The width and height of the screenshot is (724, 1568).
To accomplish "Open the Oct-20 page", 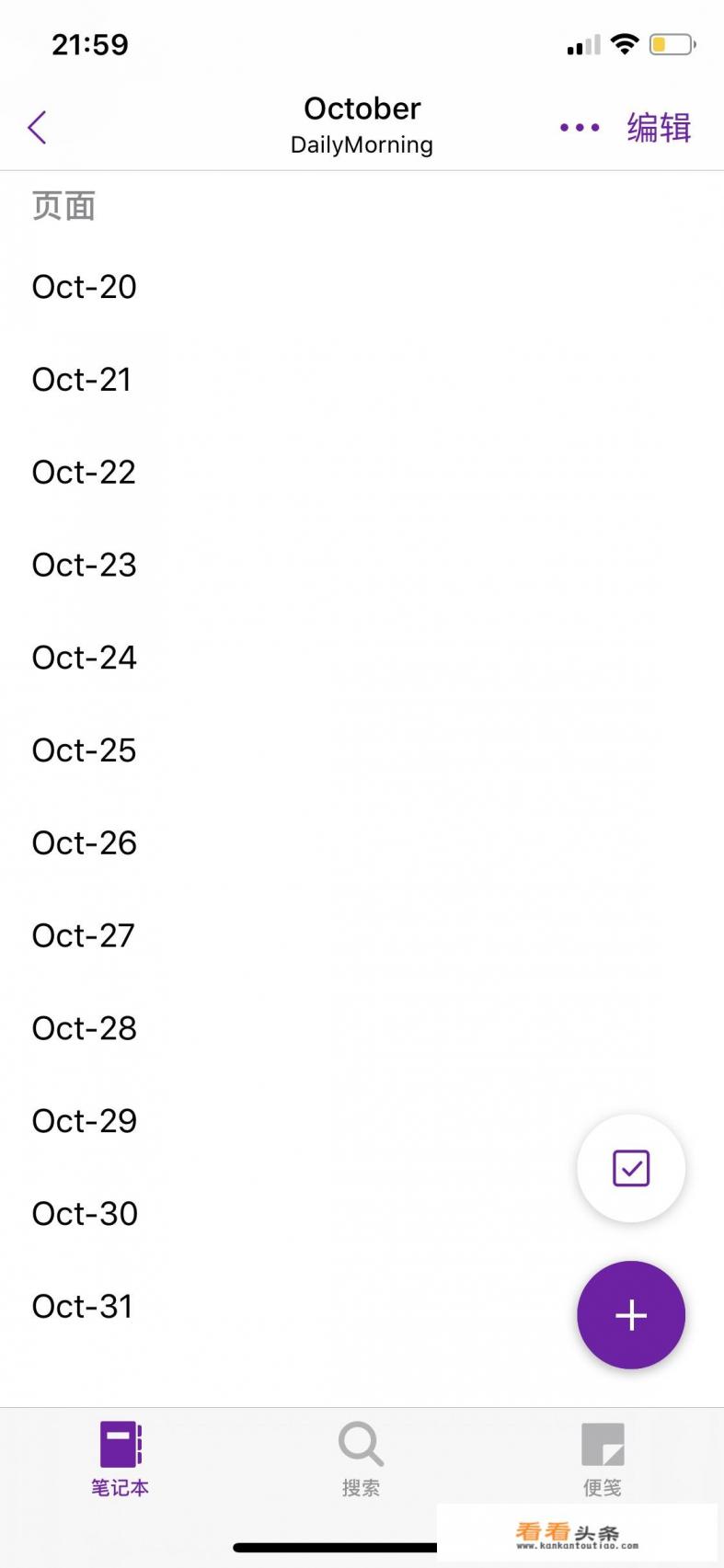I will pyautogui.click(x=85, y=287).
